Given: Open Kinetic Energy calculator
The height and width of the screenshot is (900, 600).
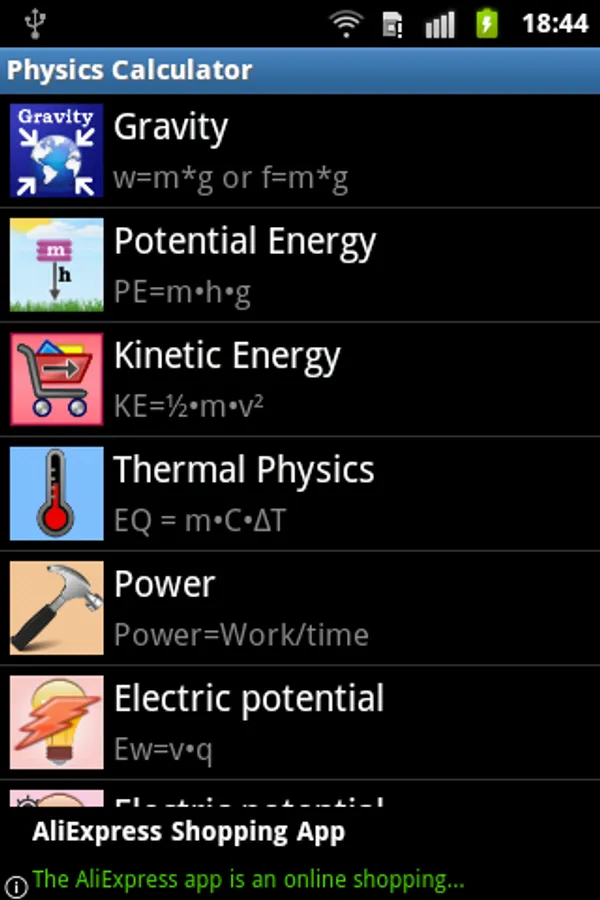Looking at the screenshot, I should (x=300, y=379).
